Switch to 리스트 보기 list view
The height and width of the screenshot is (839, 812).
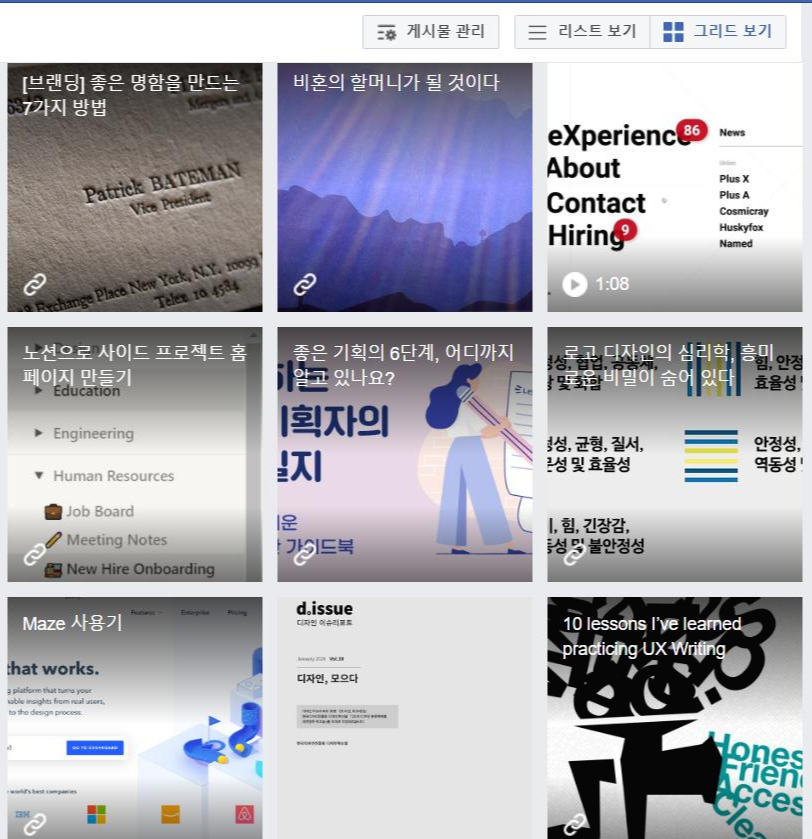(x=582, y=32)
